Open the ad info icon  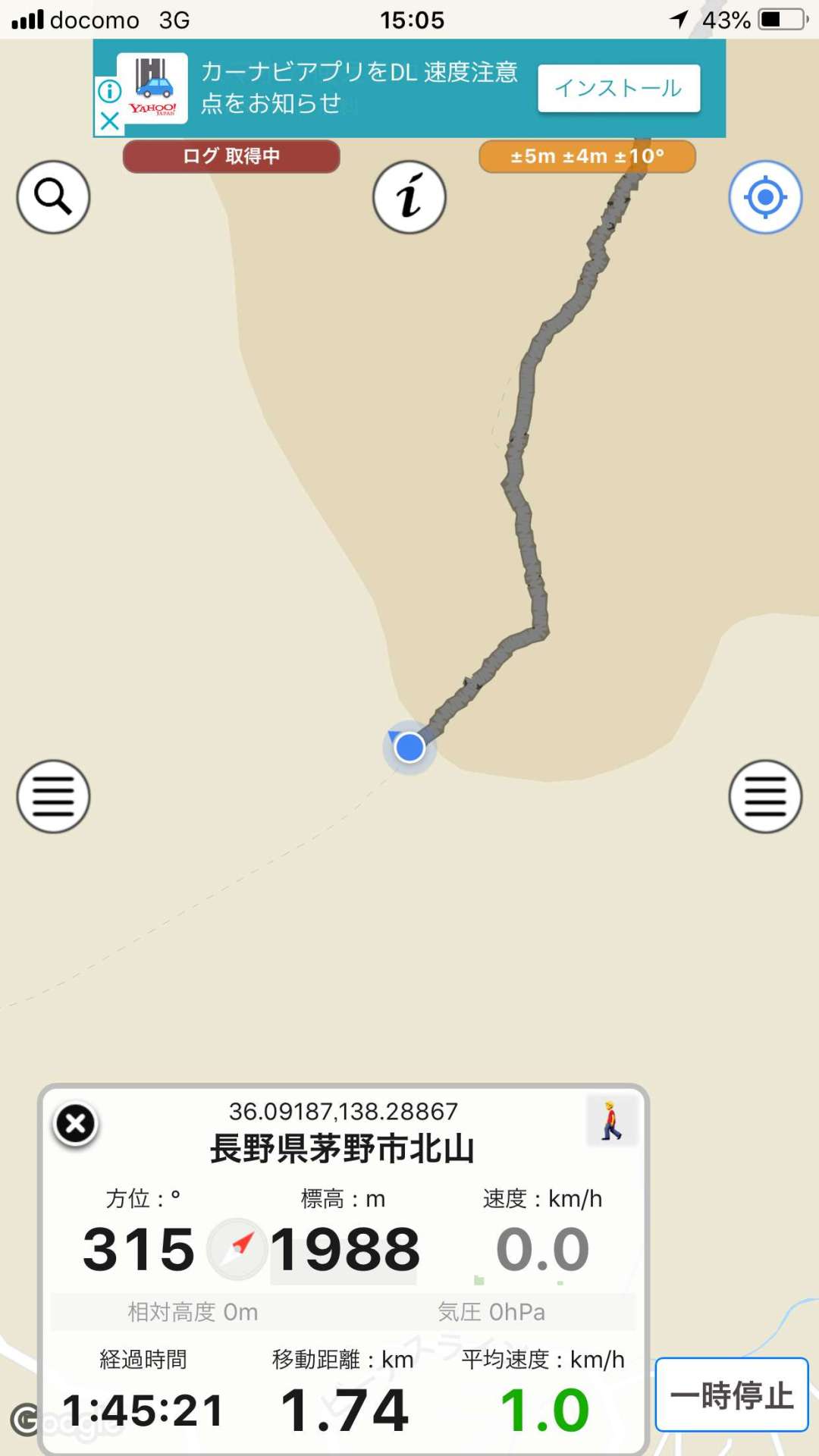point(110,92)
